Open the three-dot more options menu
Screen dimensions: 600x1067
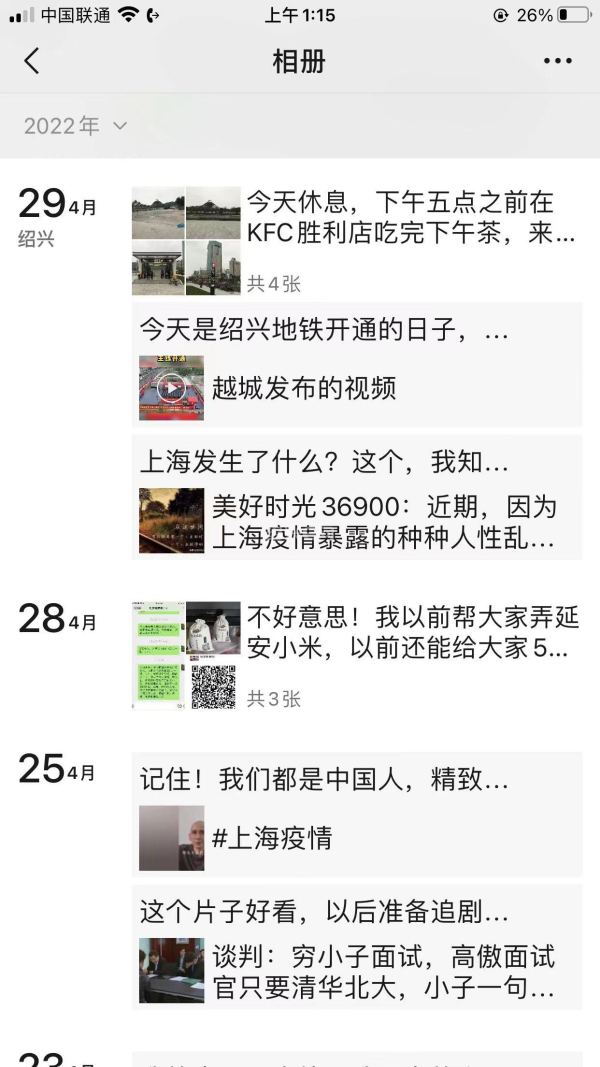pos(557,62)
